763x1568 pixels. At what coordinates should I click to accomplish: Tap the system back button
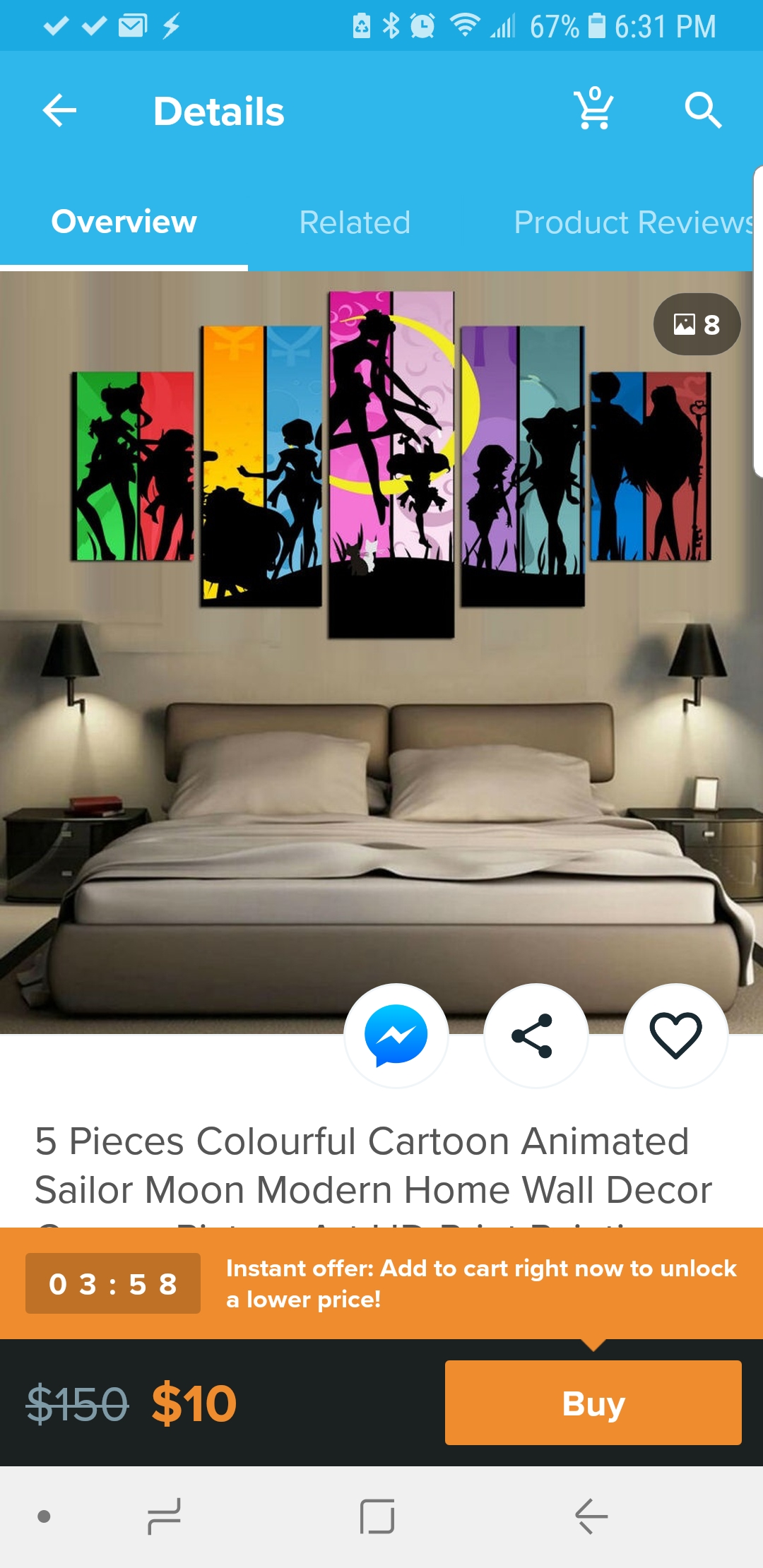tap(591, 1516)
